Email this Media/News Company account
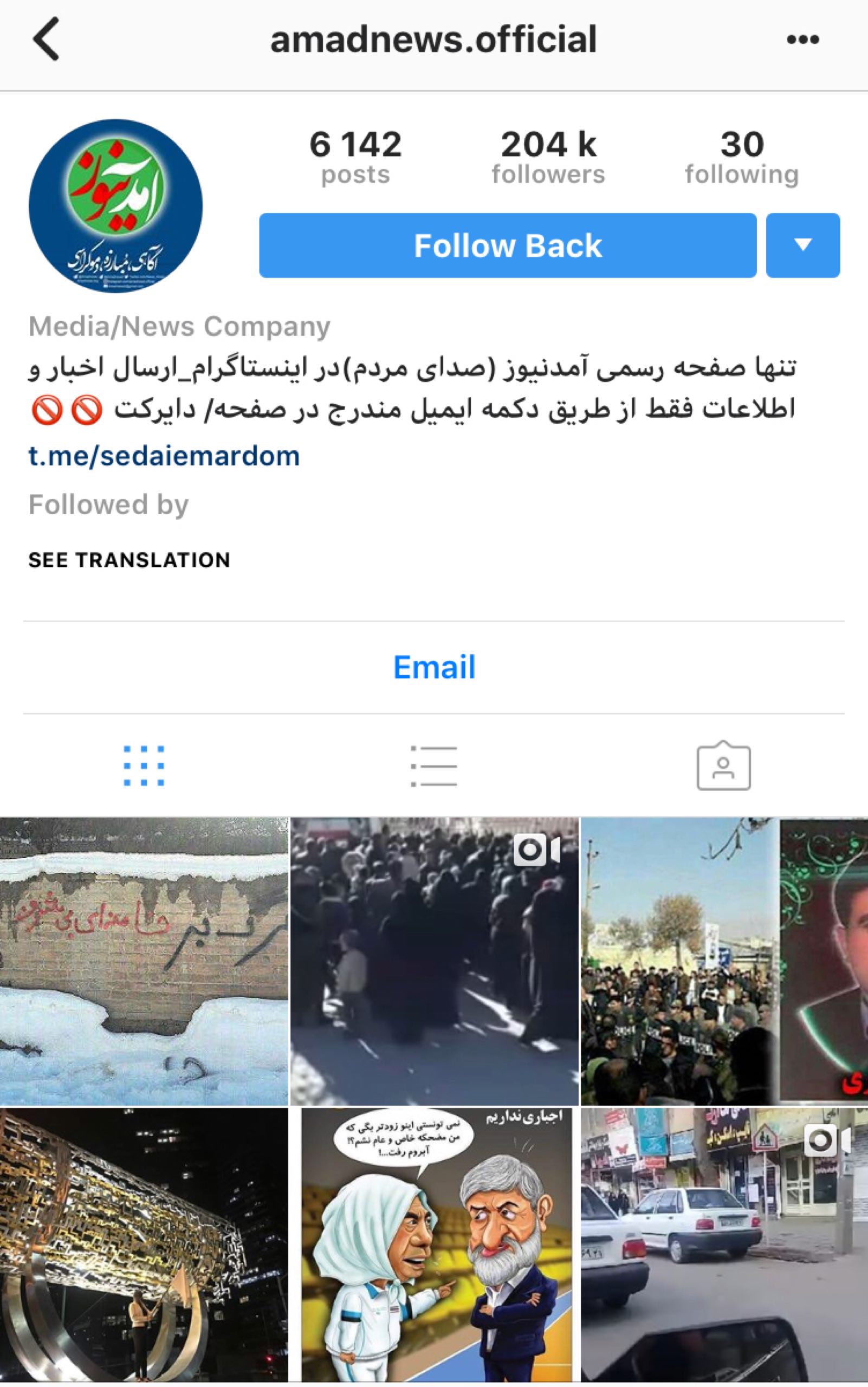This screenshot has width=868, height=1387. click(434, 667)
